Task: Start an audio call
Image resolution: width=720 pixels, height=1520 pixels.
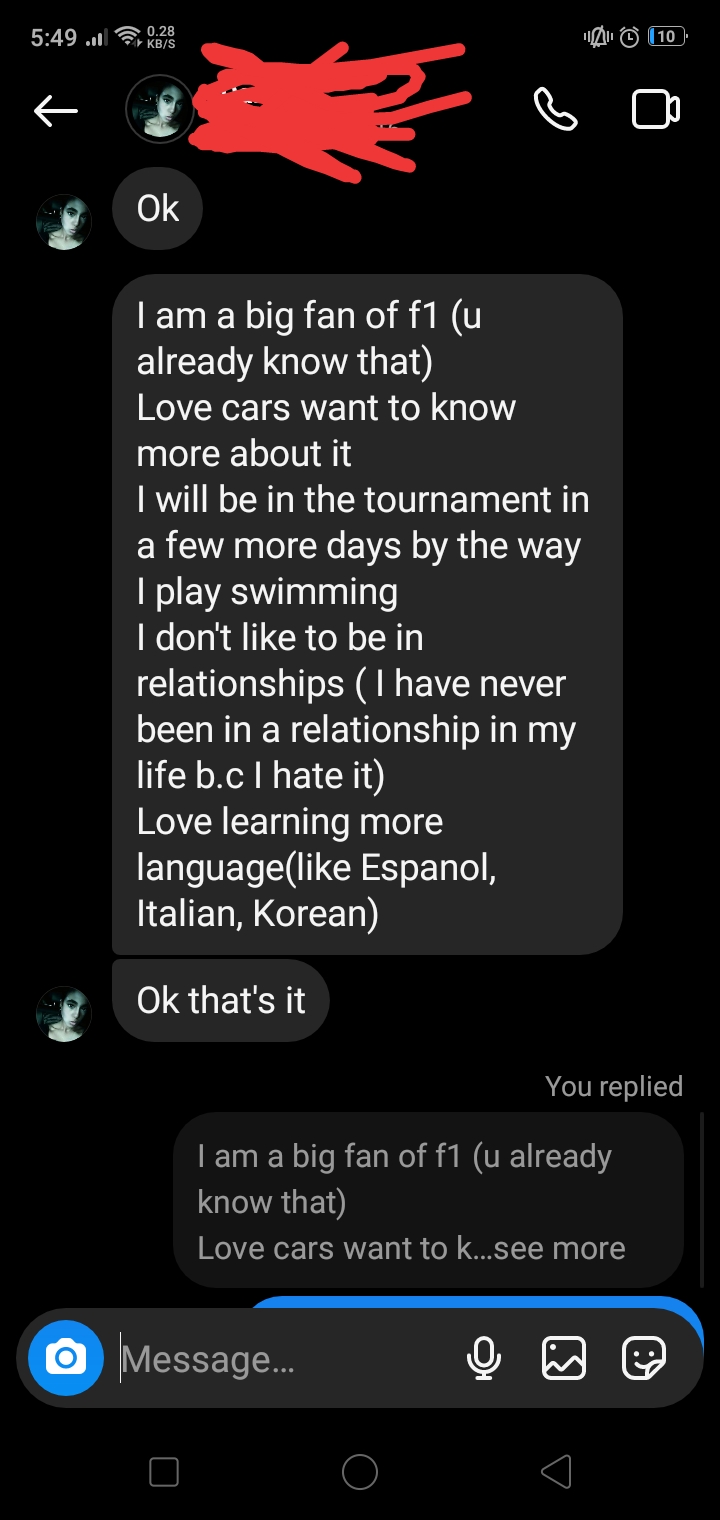Action: [555, 110]
